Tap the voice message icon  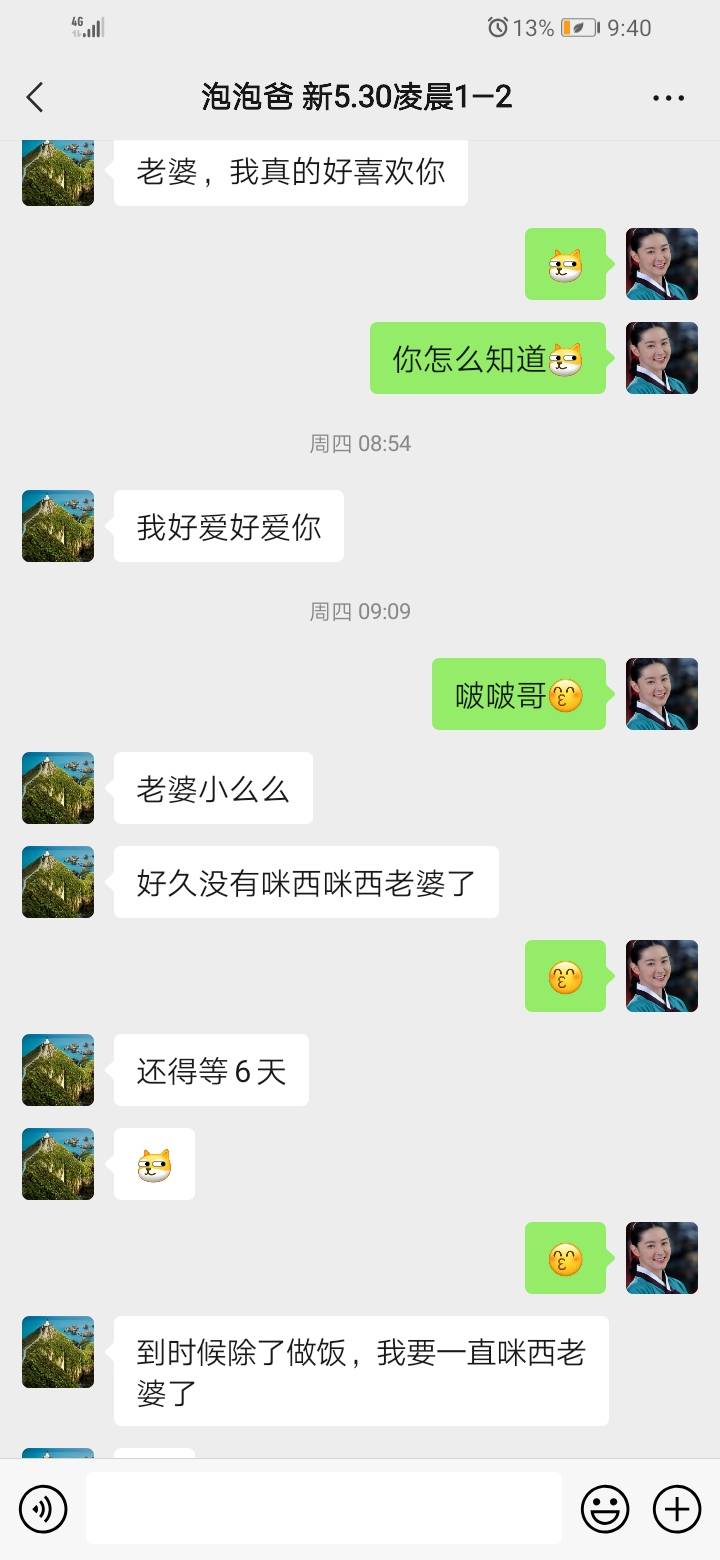[42, 1508]
